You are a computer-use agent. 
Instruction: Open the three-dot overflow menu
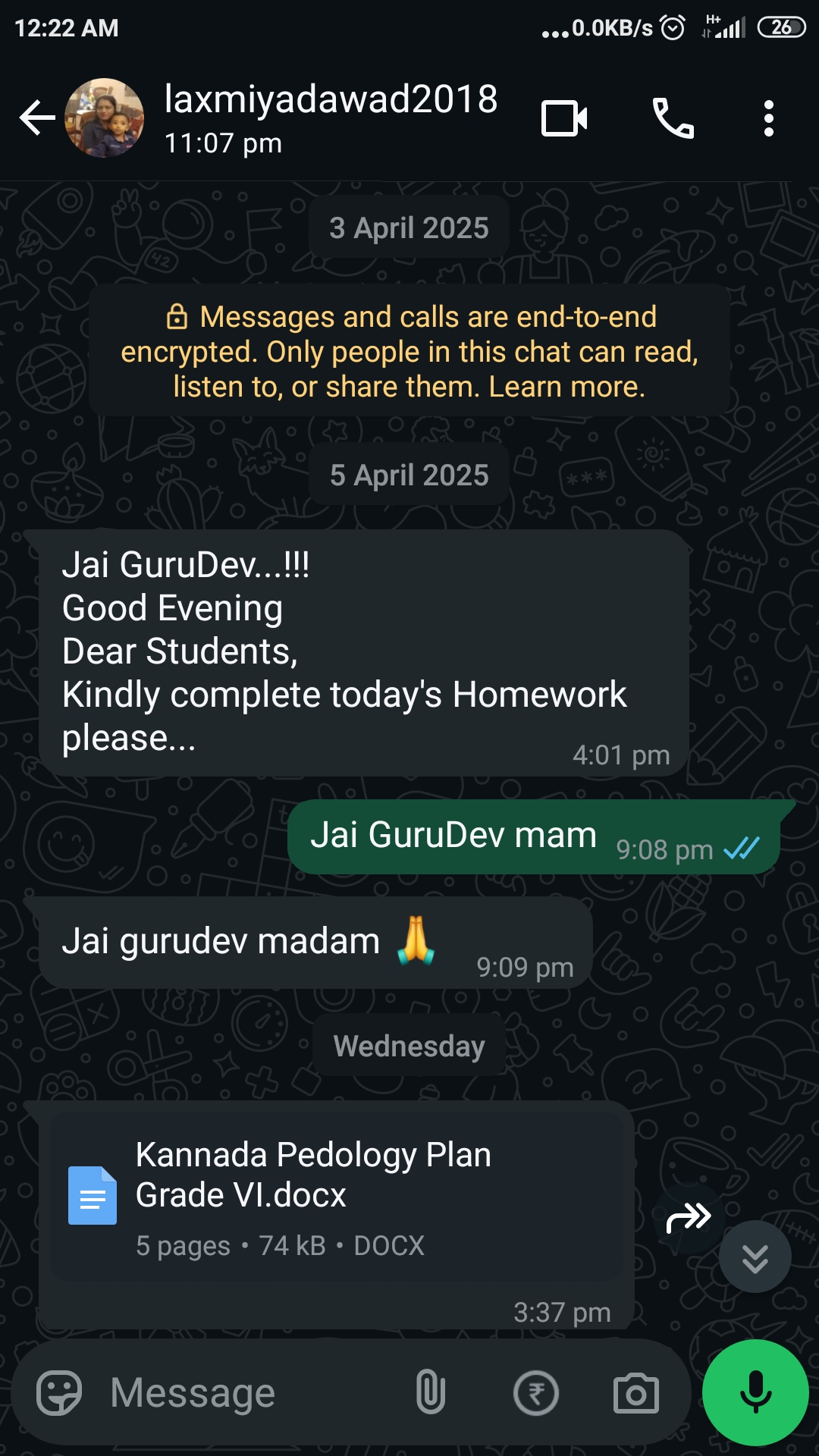(769, 118)
